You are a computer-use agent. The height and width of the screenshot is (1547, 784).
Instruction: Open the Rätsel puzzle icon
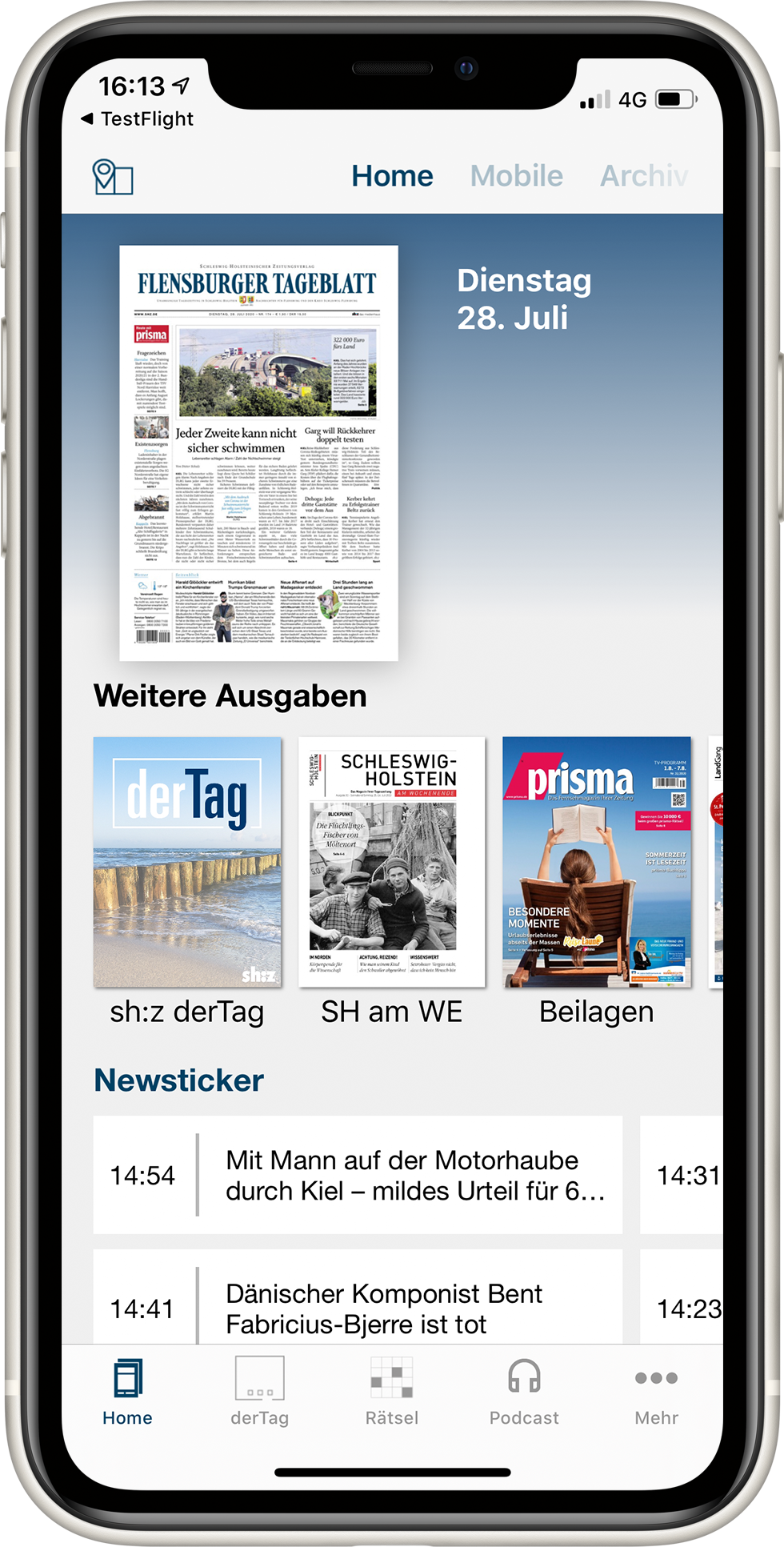pos(392,1393)
